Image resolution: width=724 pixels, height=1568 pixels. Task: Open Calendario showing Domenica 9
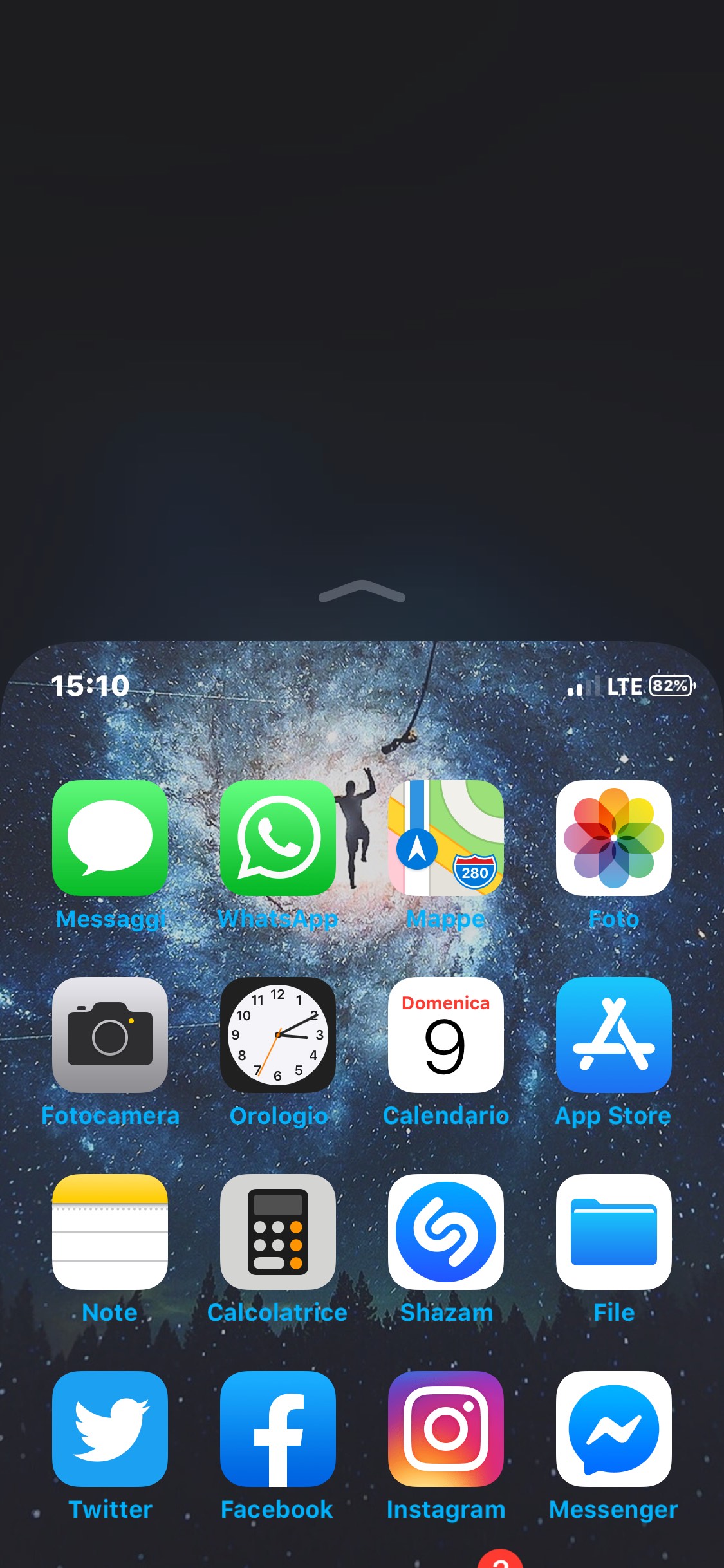tap(446, 1034)
